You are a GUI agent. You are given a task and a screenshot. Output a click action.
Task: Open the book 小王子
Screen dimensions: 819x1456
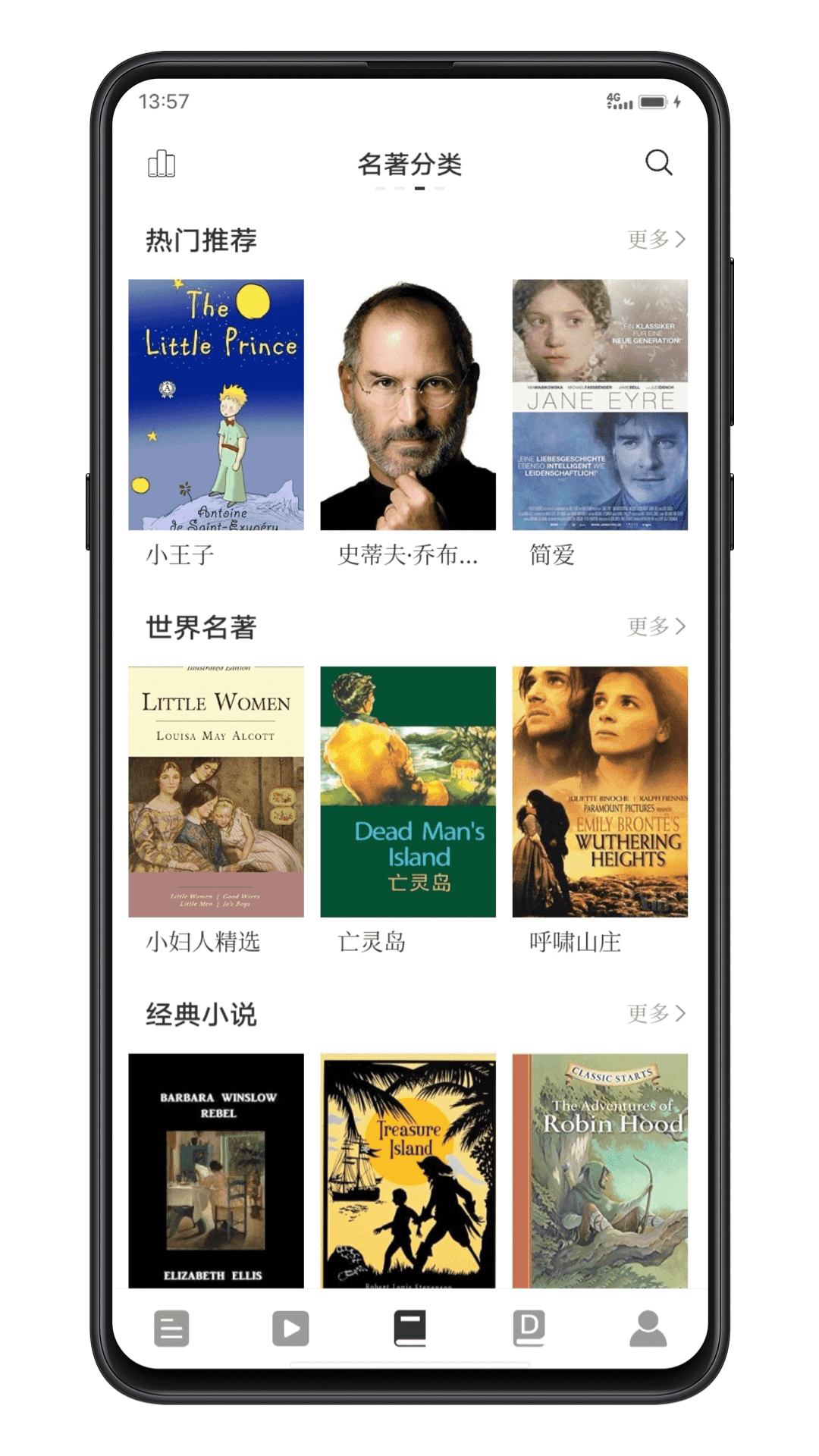coord(216,405)
